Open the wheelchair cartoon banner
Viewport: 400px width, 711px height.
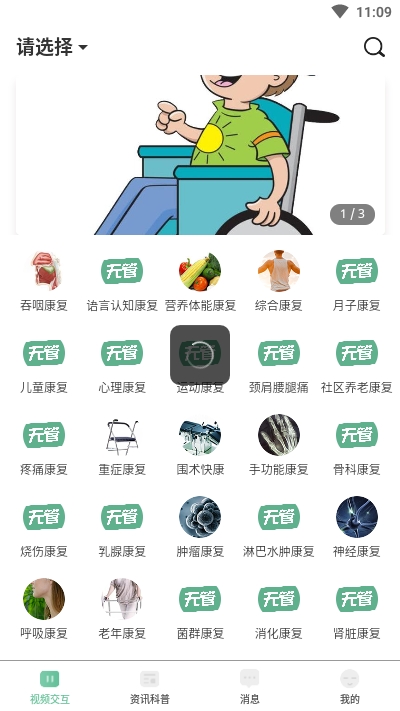200,155
